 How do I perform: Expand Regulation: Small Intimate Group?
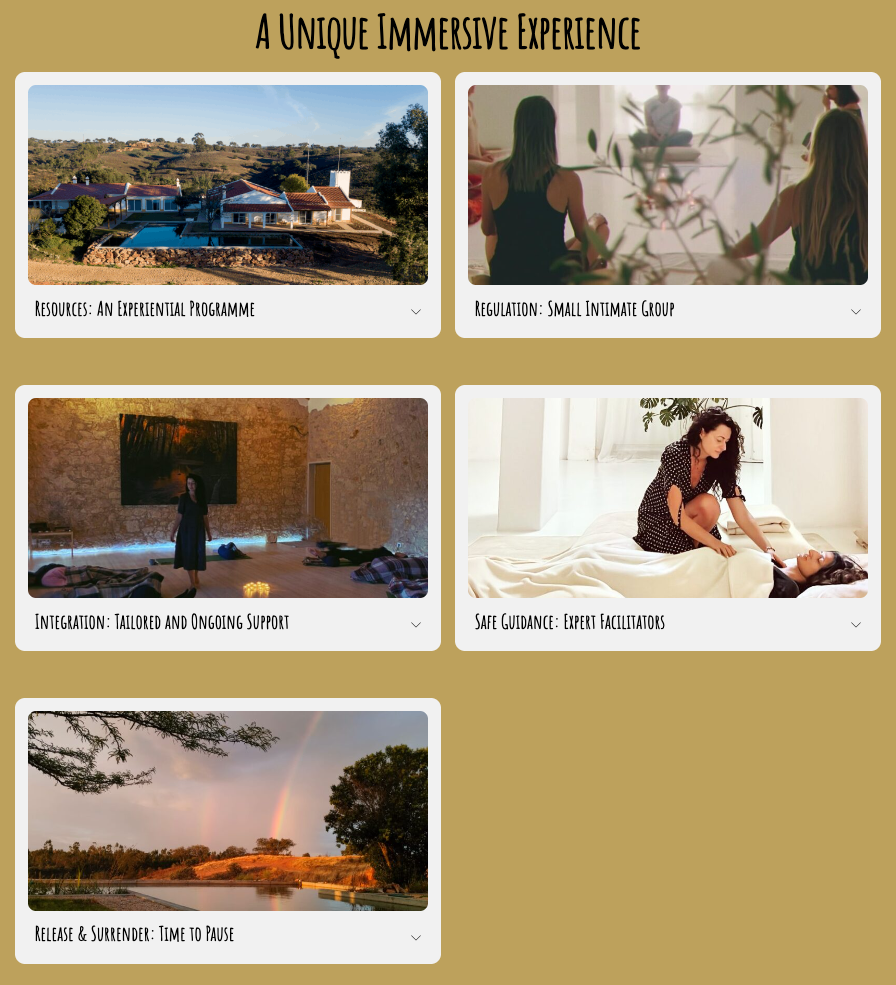click(x=855, y=311)
